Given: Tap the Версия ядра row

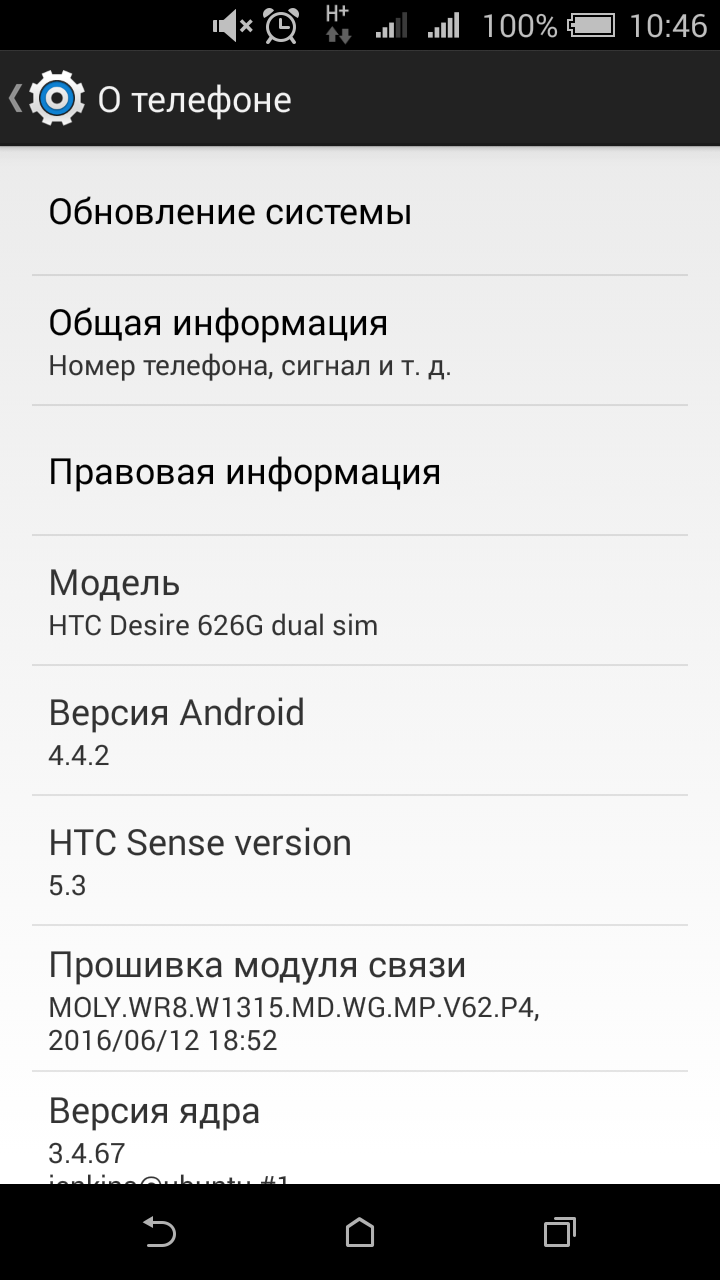Looking at the screenshot, I should click(x=360, y=1130).
